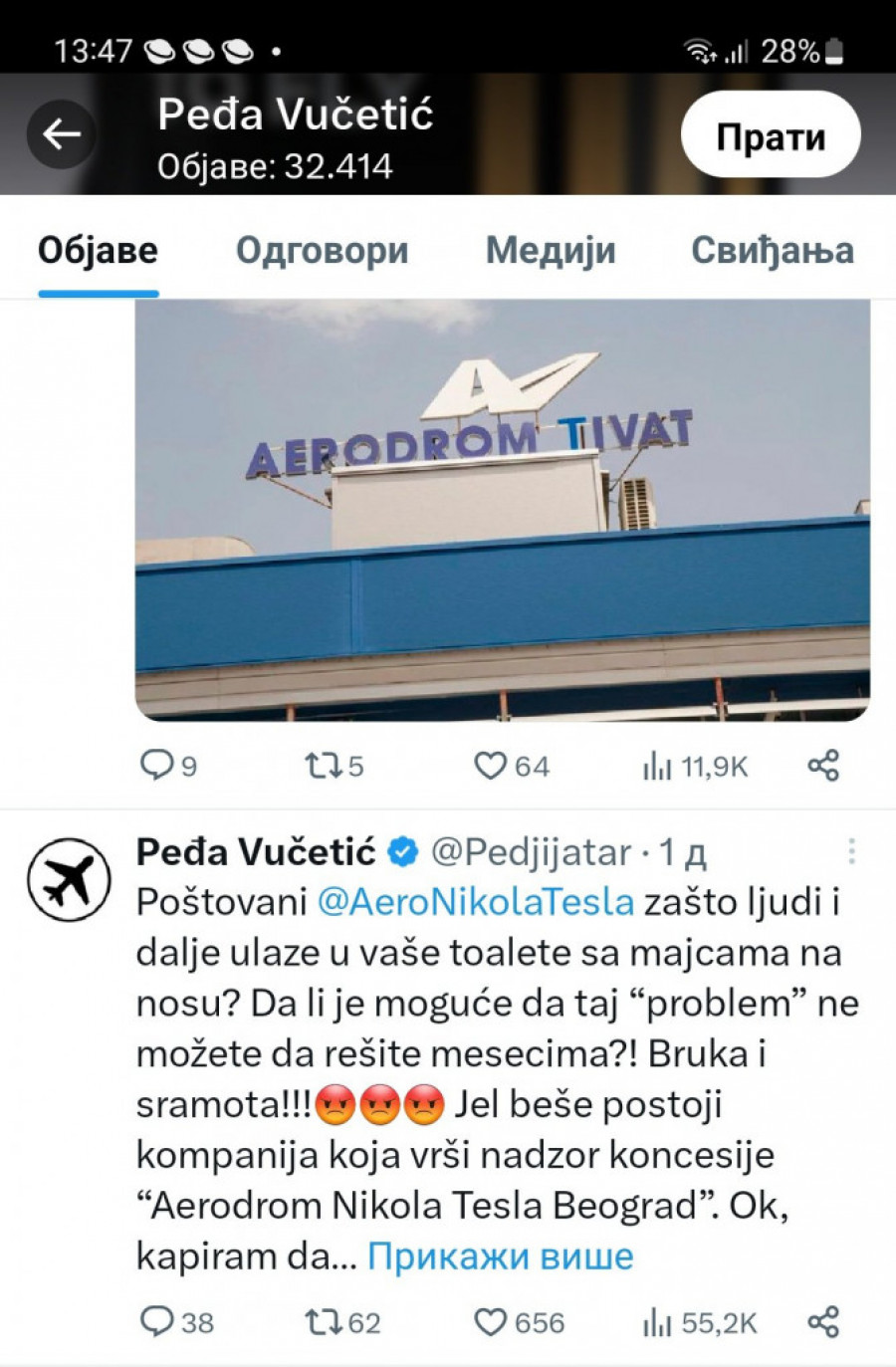Screen dimensions: 896x1367
Task: Select the Објаве tab
Action: tap(98, 250)
